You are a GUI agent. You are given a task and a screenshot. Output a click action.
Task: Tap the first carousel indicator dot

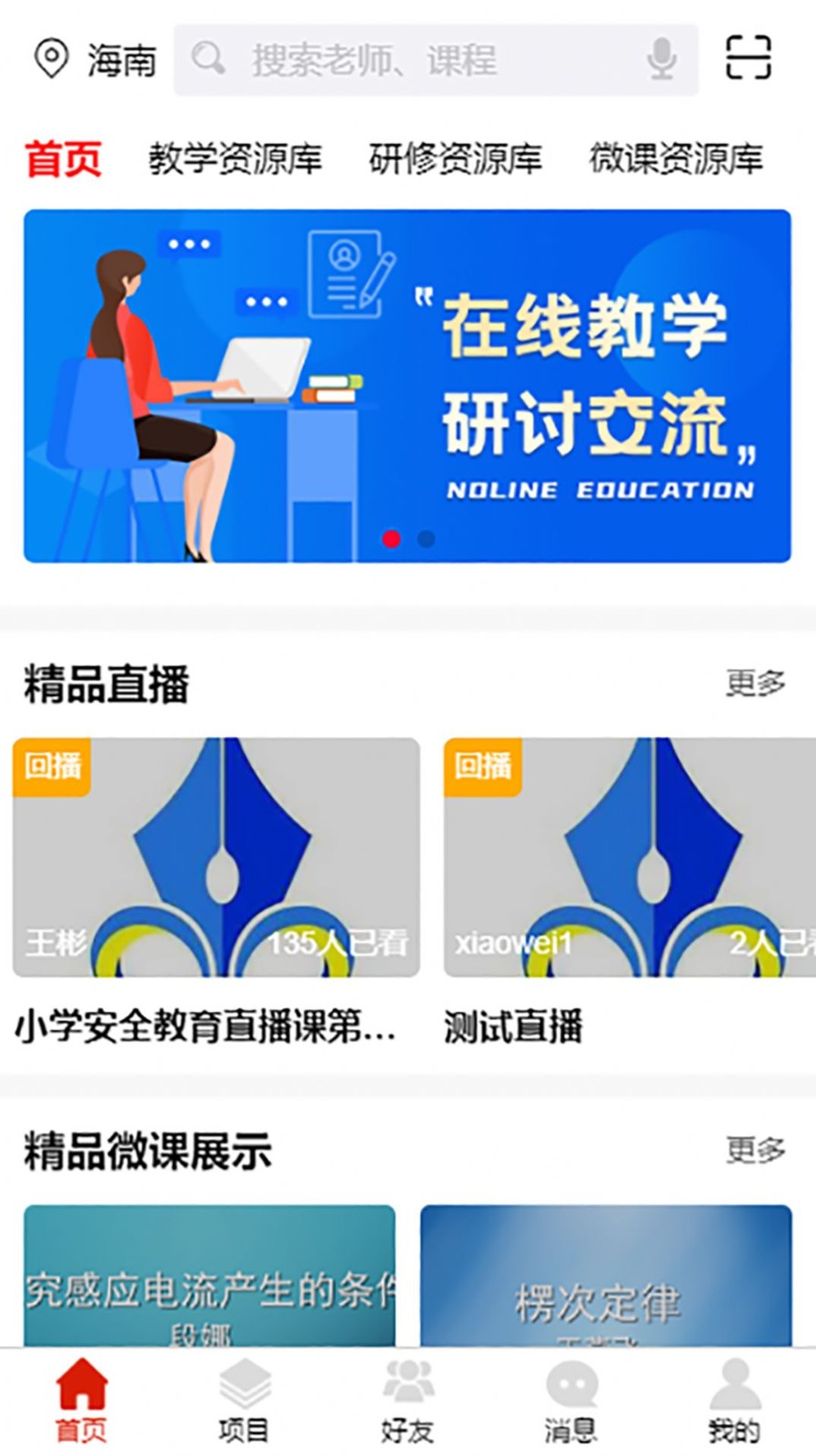tap(393, 539)
